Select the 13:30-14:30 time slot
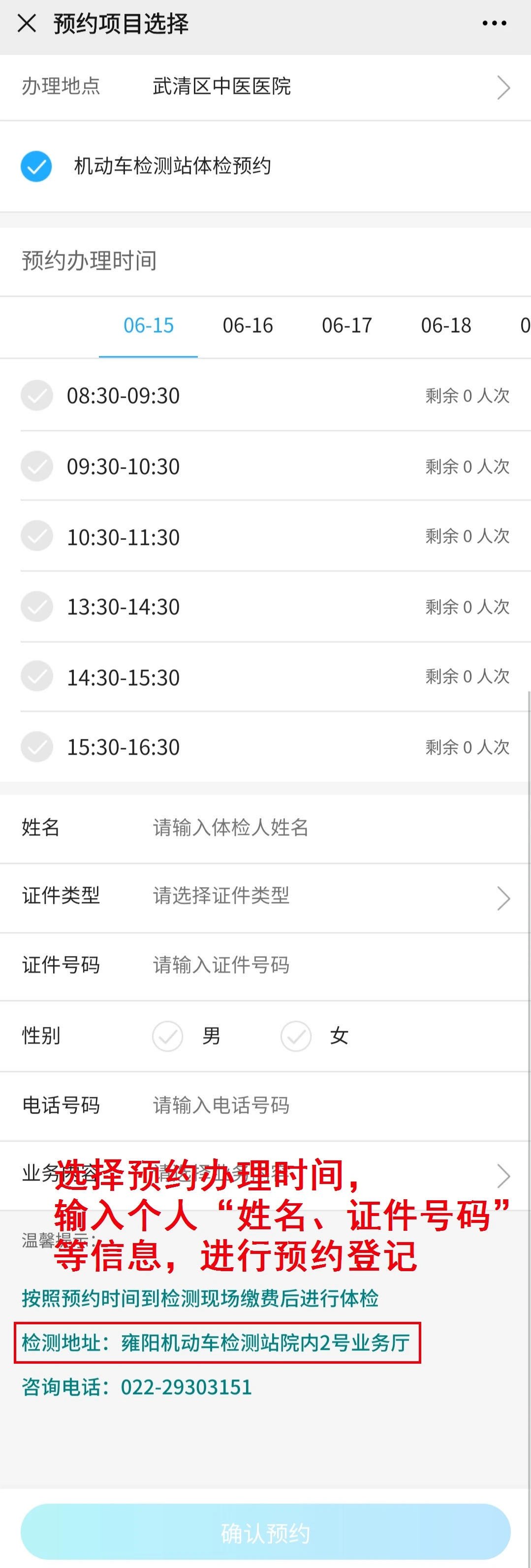Viewport: 531px width, 1568px height. point(37,606)
